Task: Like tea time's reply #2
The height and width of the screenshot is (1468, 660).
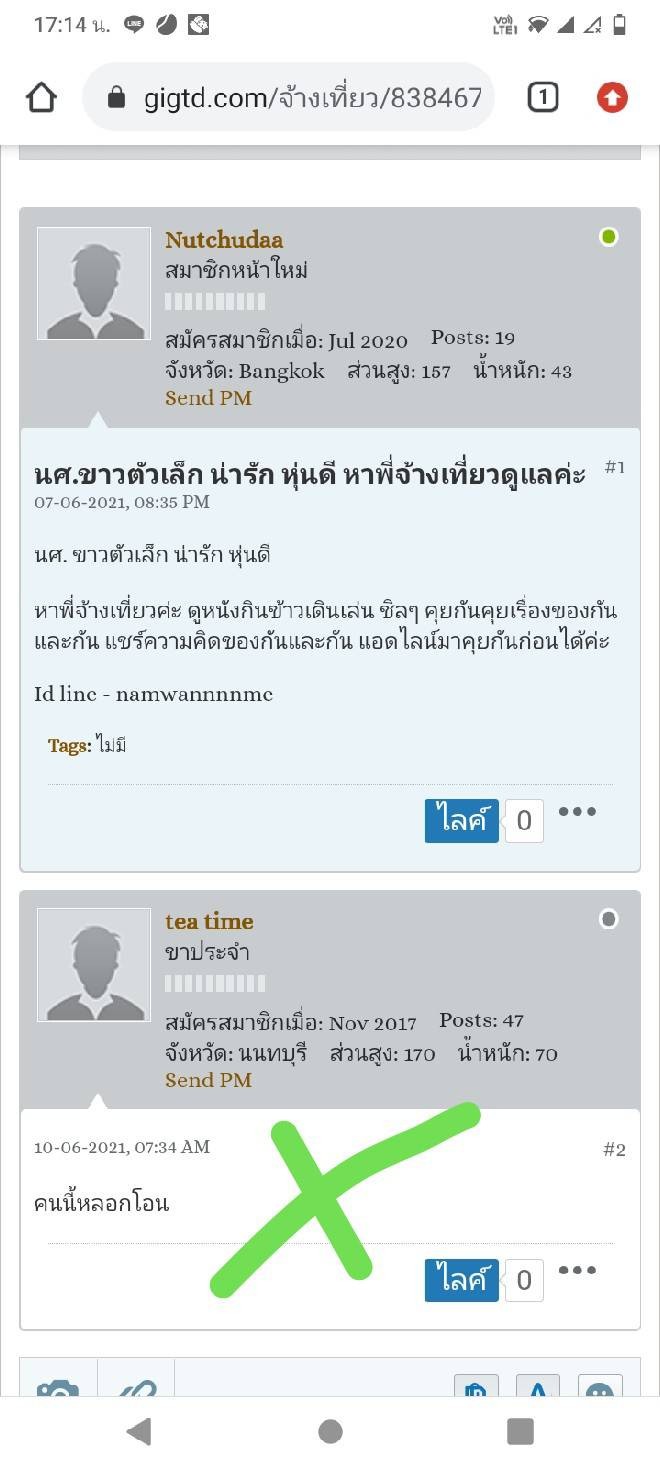Action: pos(461,1280)
